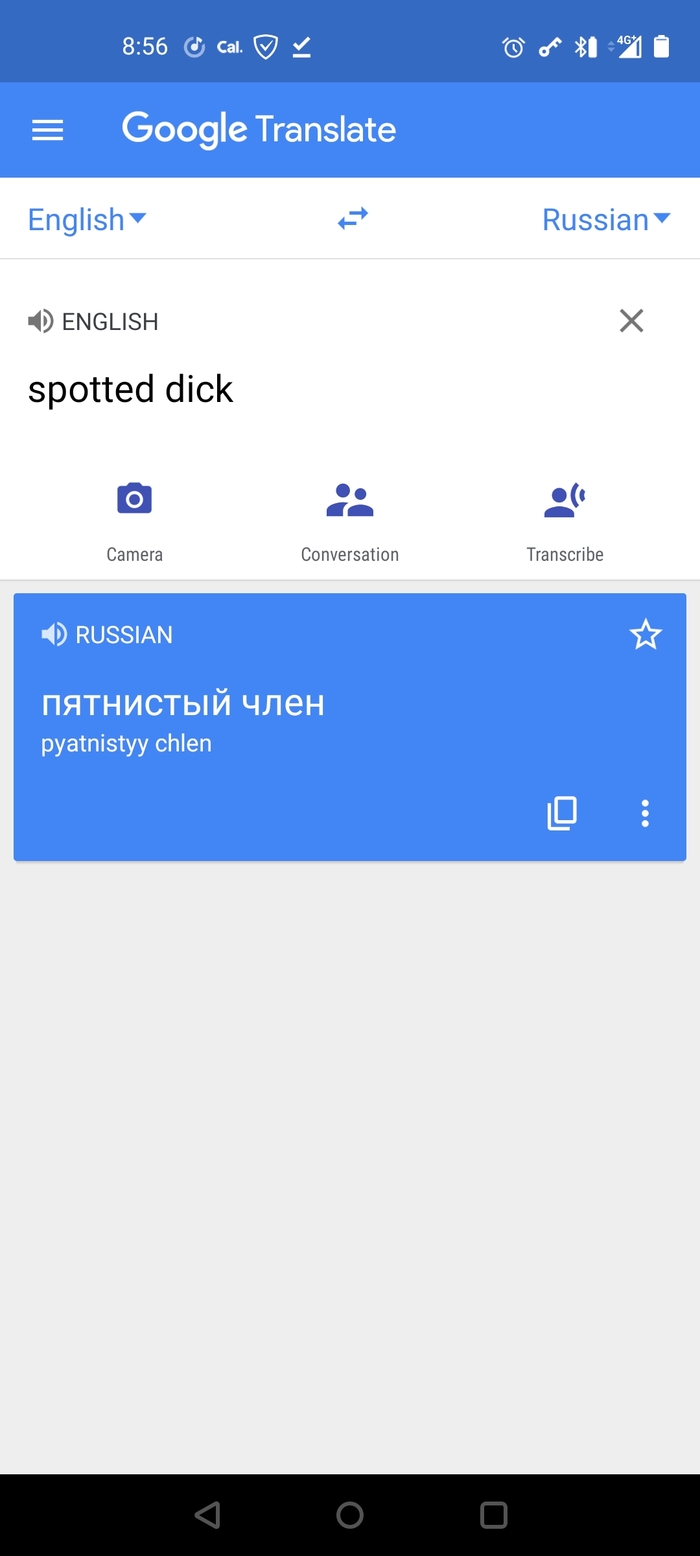Viewport: 700px width, 1556px height.
Task: Swap source and target languages
Action: pyautogui.click(x=352, y=218)
